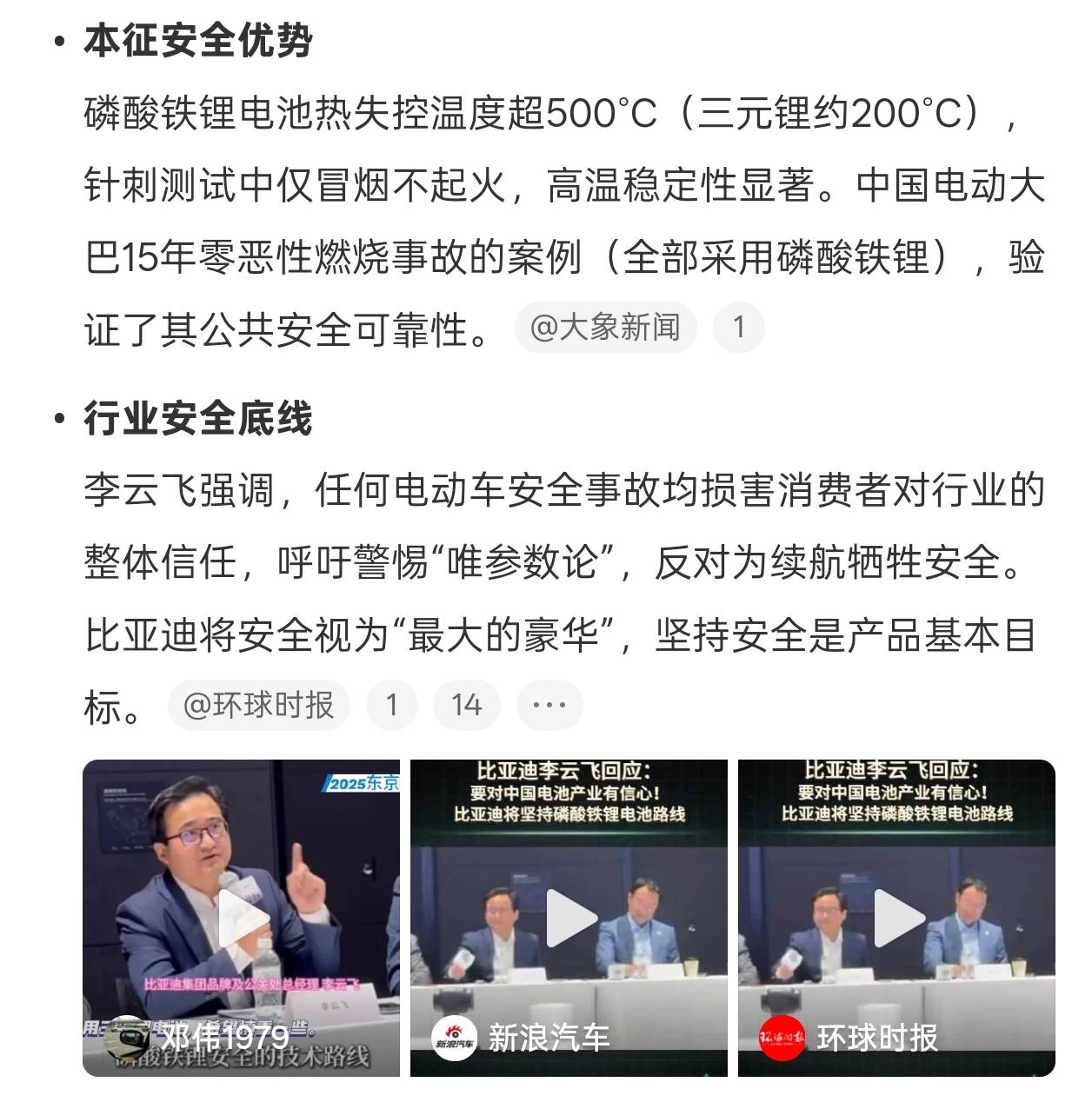The width and height of the screenshot is (1092, 1102).
Task: Play the 新浪汽车 video
Action: 569,918
